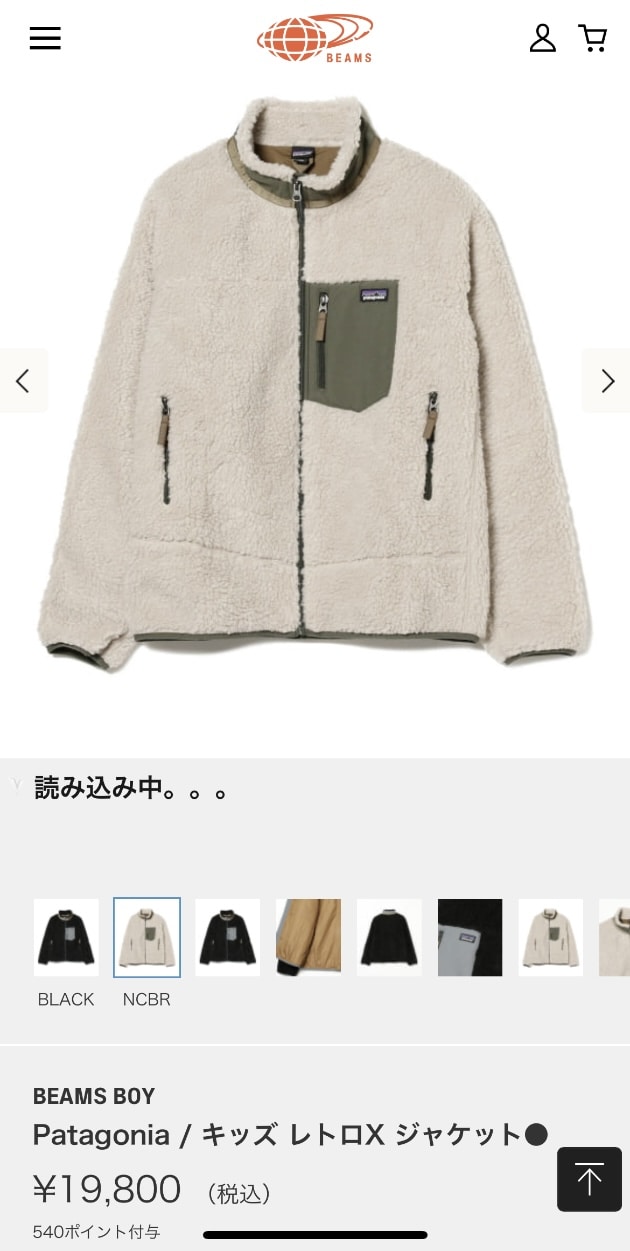Select the BLACK color thumbnail
The width and height of the screenshot is (630, 1251).
[x=66, y=937]
